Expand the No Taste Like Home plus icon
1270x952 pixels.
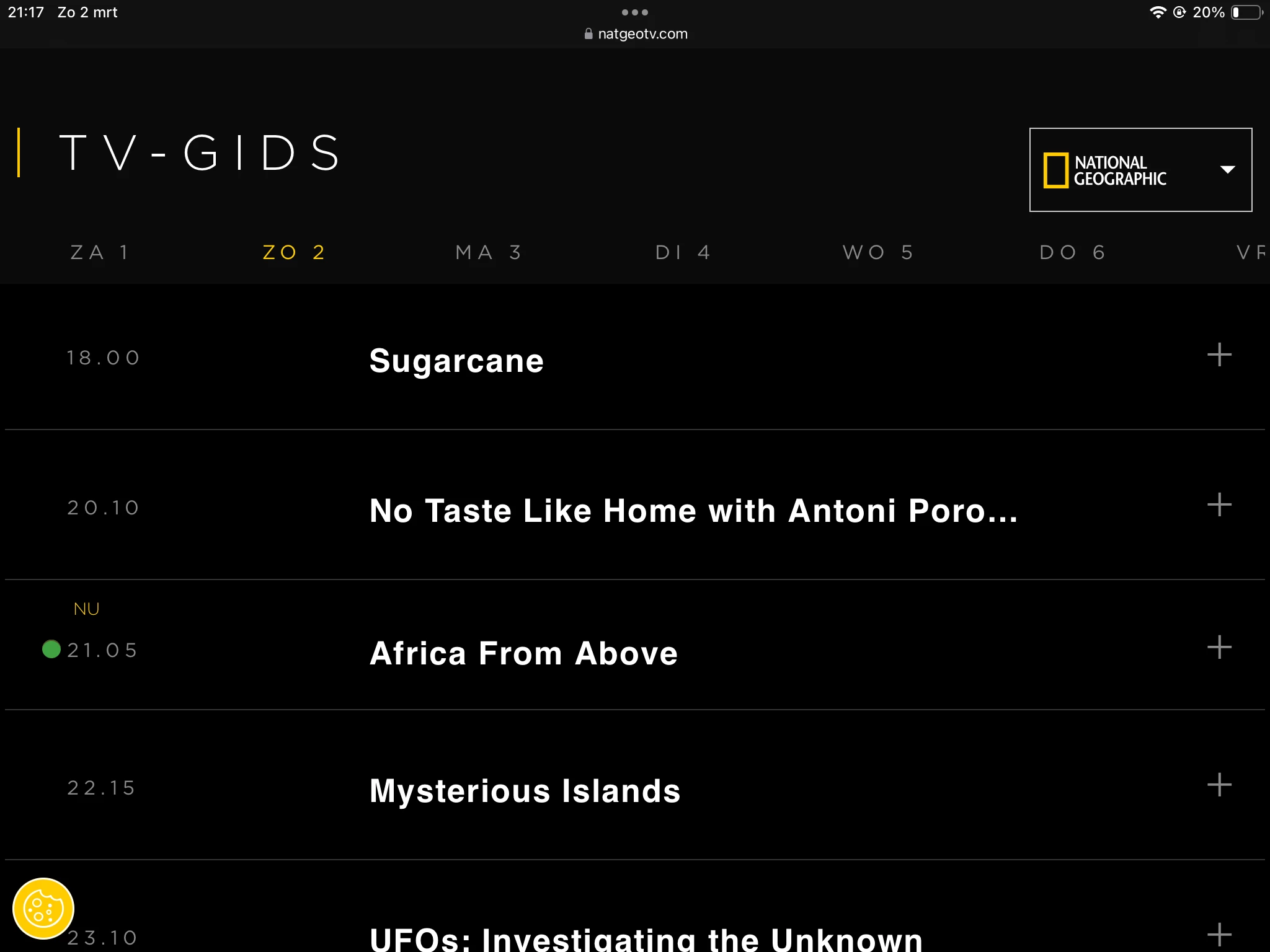tap(1219, 505)
